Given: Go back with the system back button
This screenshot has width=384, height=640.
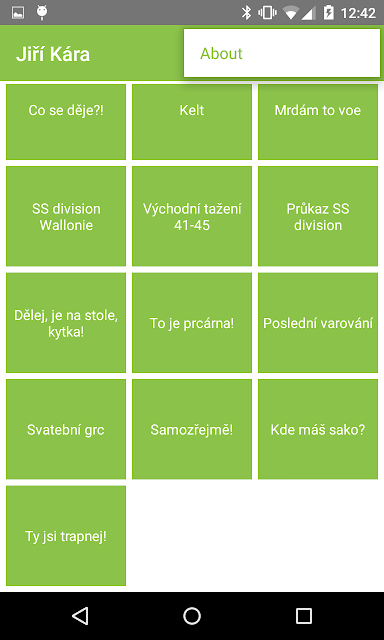Looking at the screenshot, I should 80,616.
